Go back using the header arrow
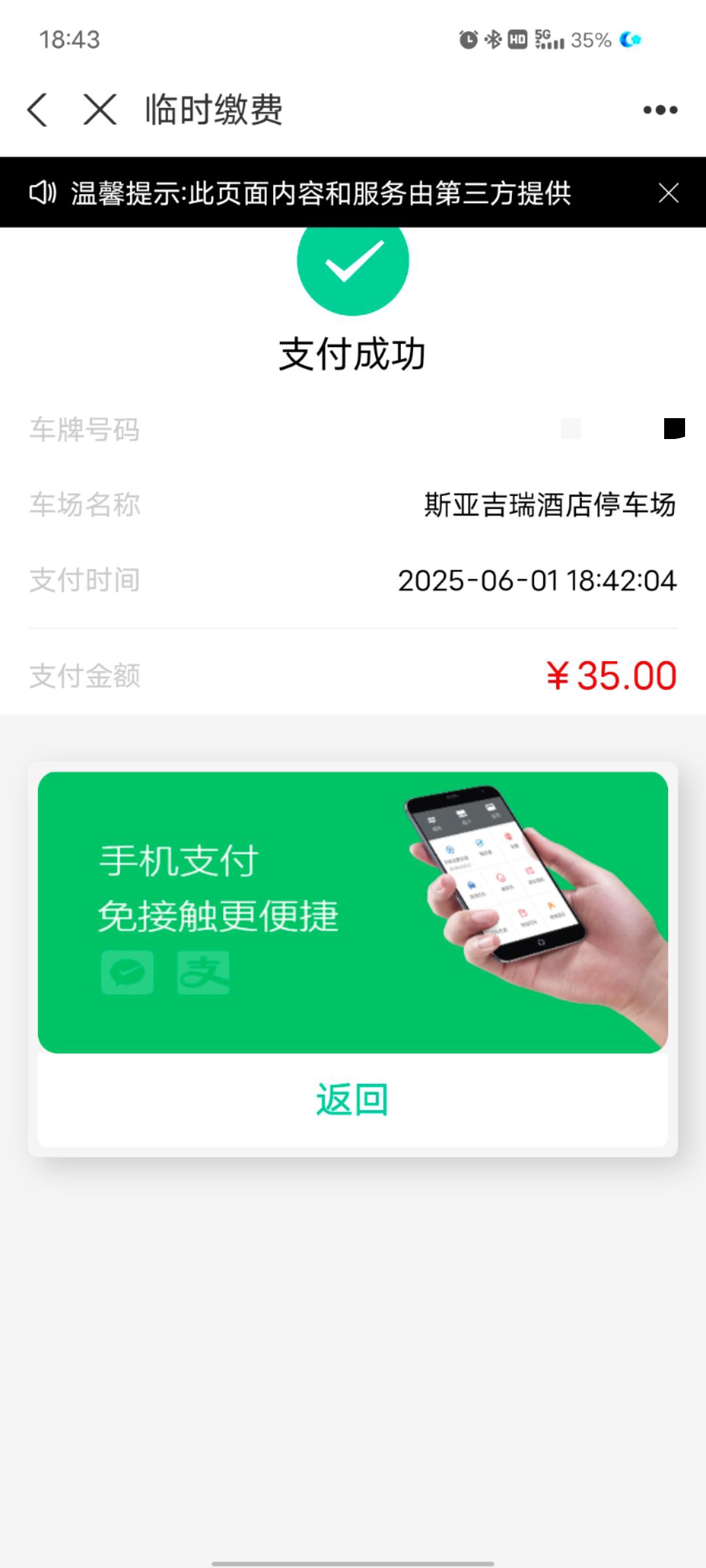 (38, 109)
